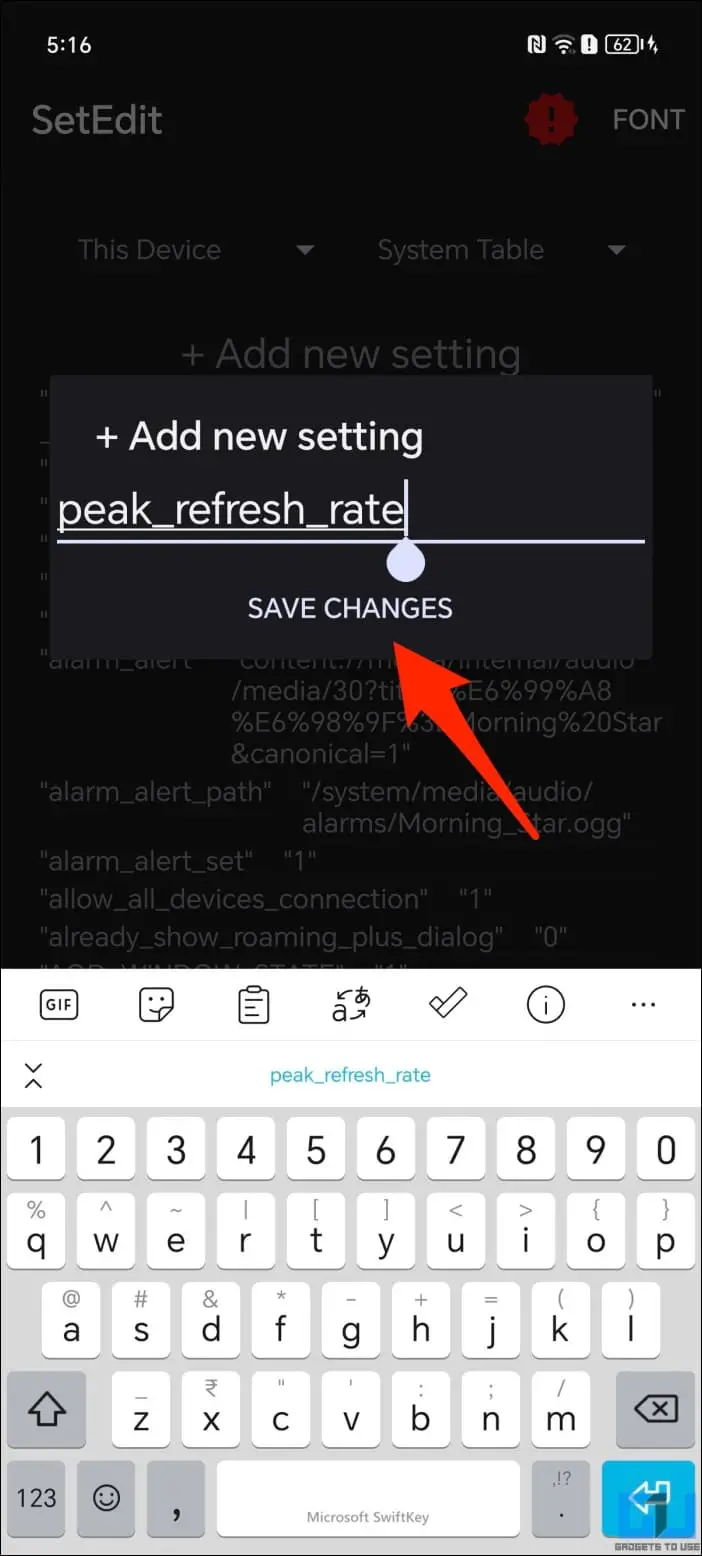Switch to the 123 symbols keyboard
702x1556 pixels.
(36, 1496)
